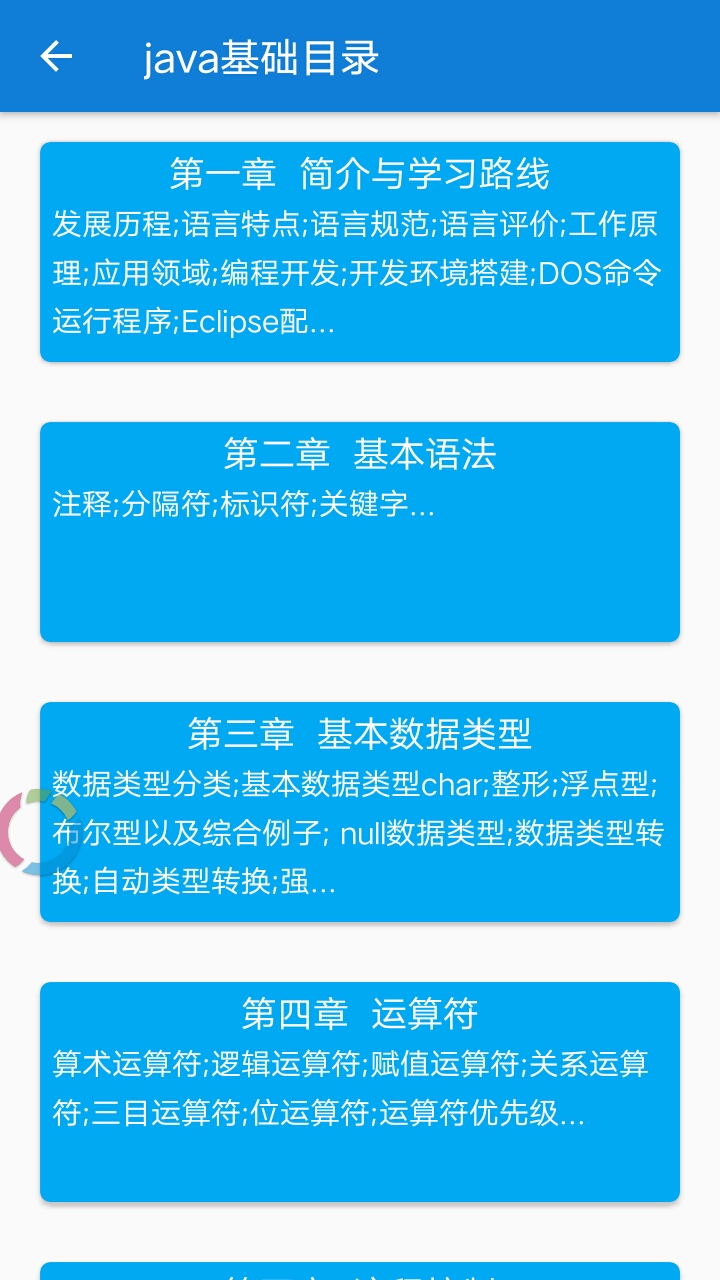Tap the floating circular widget on the left edge

pos(36,831)
